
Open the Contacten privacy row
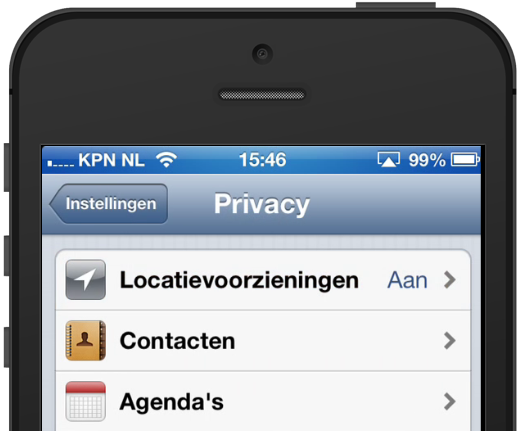click(x=263, y=341)
